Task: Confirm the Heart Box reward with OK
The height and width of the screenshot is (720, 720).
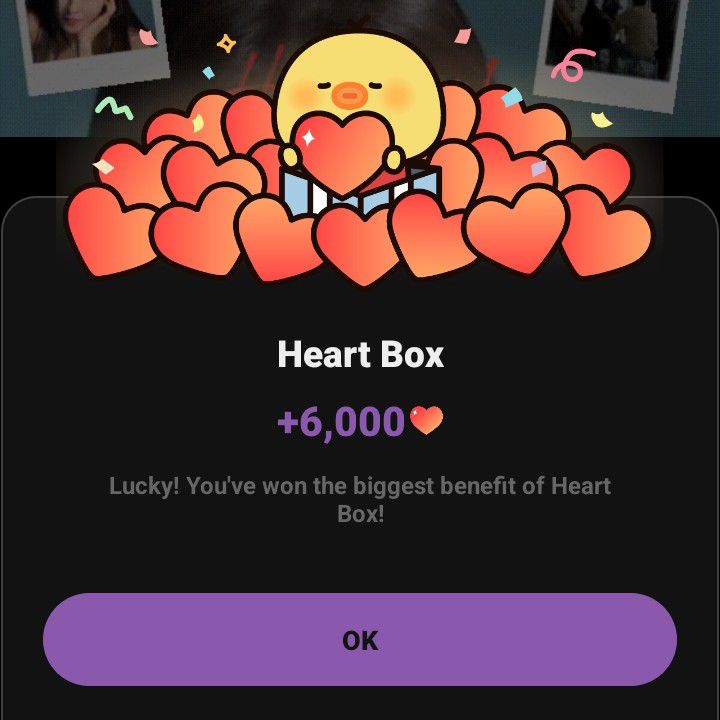Action: pos(360,640)
